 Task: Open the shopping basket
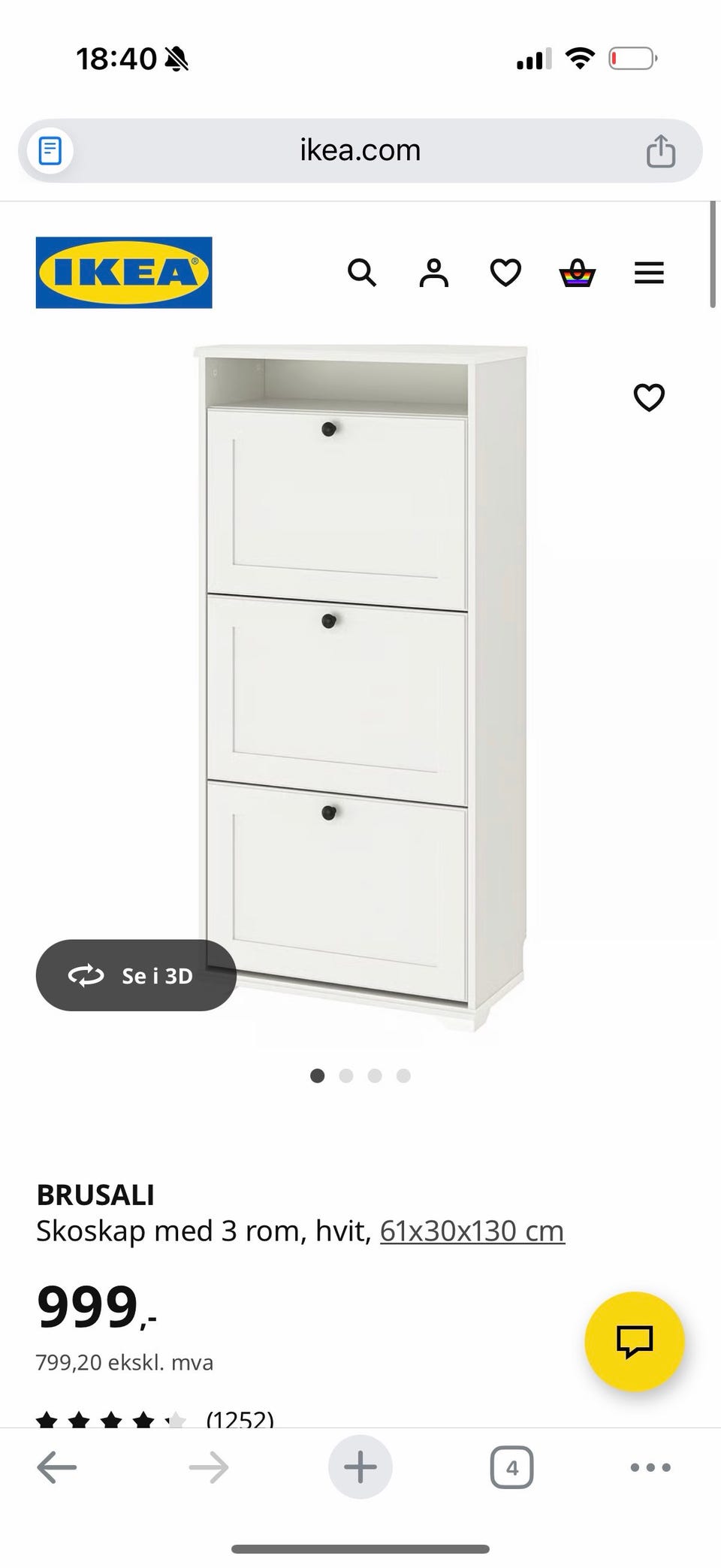(577, 273)
